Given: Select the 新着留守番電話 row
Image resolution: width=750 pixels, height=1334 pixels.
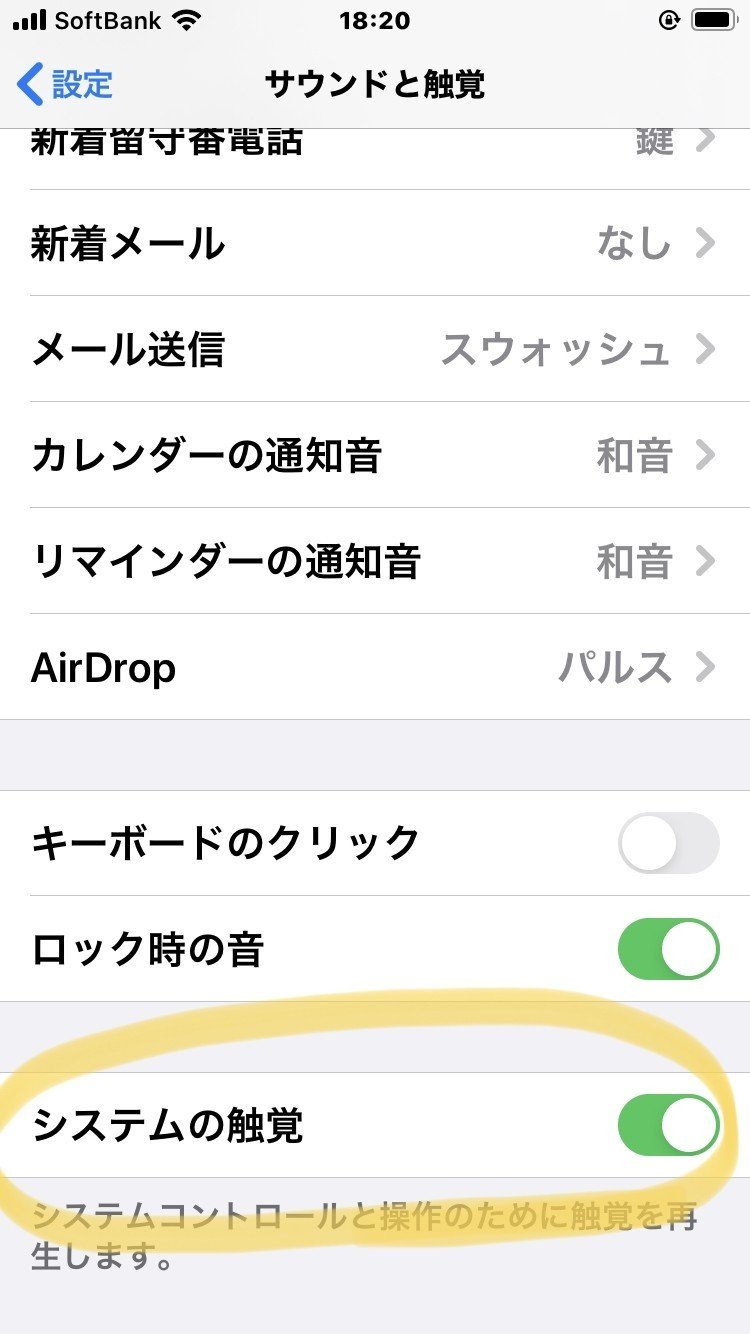Looking at the screenshot, I should [x=375, y=140].
